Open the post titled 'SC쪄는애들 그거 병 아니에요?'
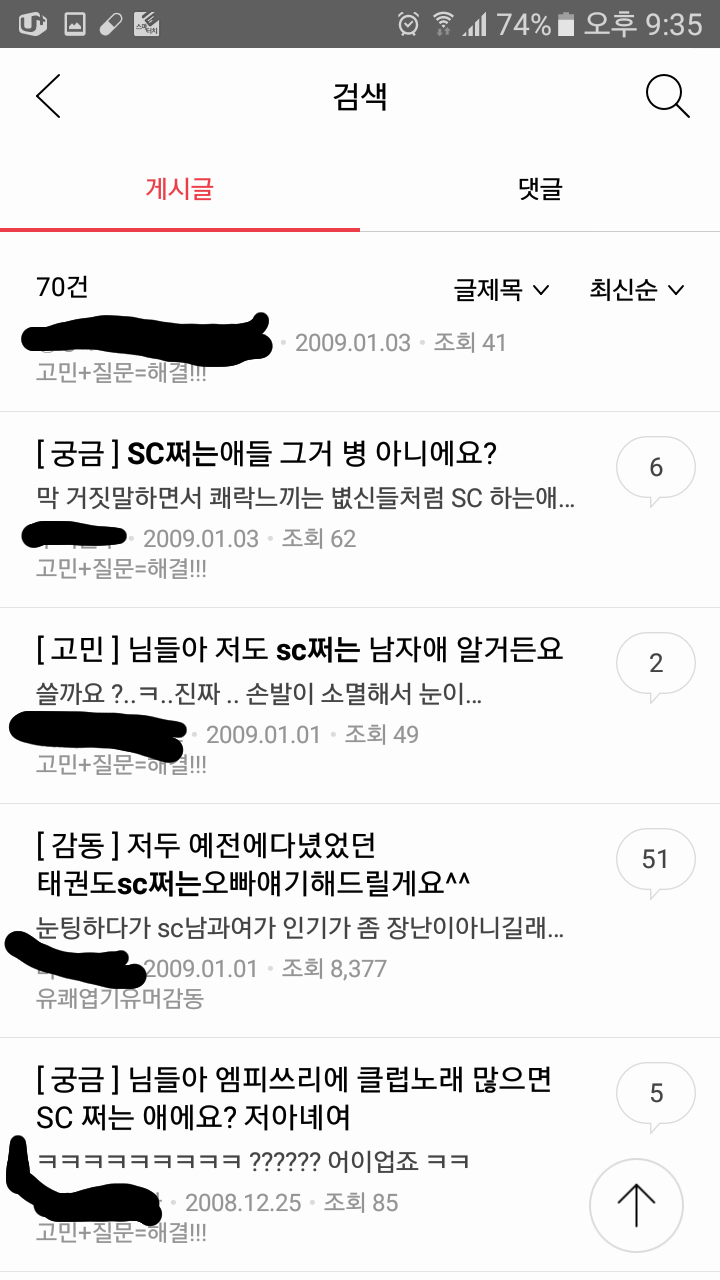Screen dimensions: 720x1280 click(x=300, y=453)
